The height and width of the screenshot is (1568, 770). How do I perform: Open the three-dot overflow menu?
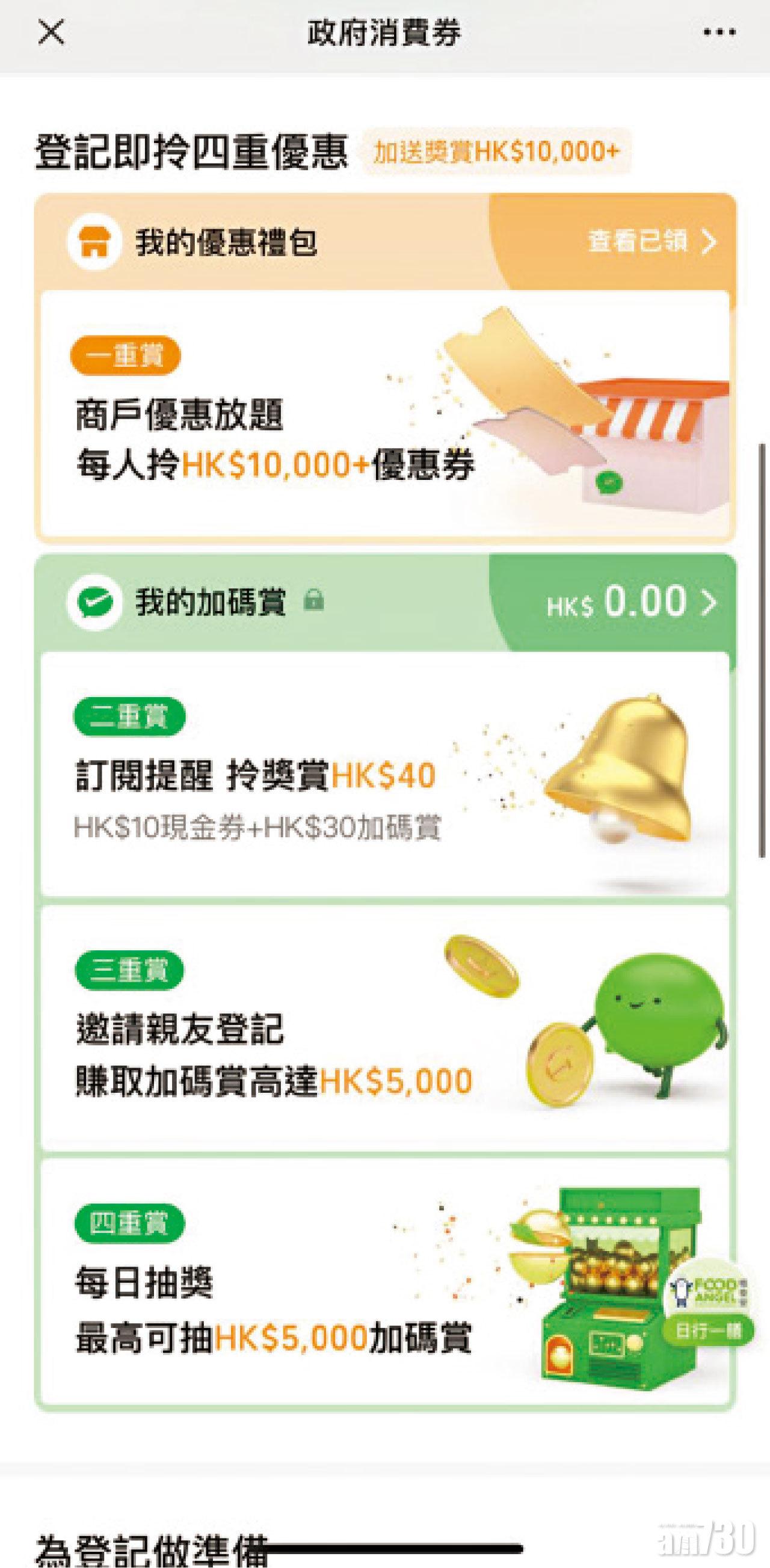(719, 34)
